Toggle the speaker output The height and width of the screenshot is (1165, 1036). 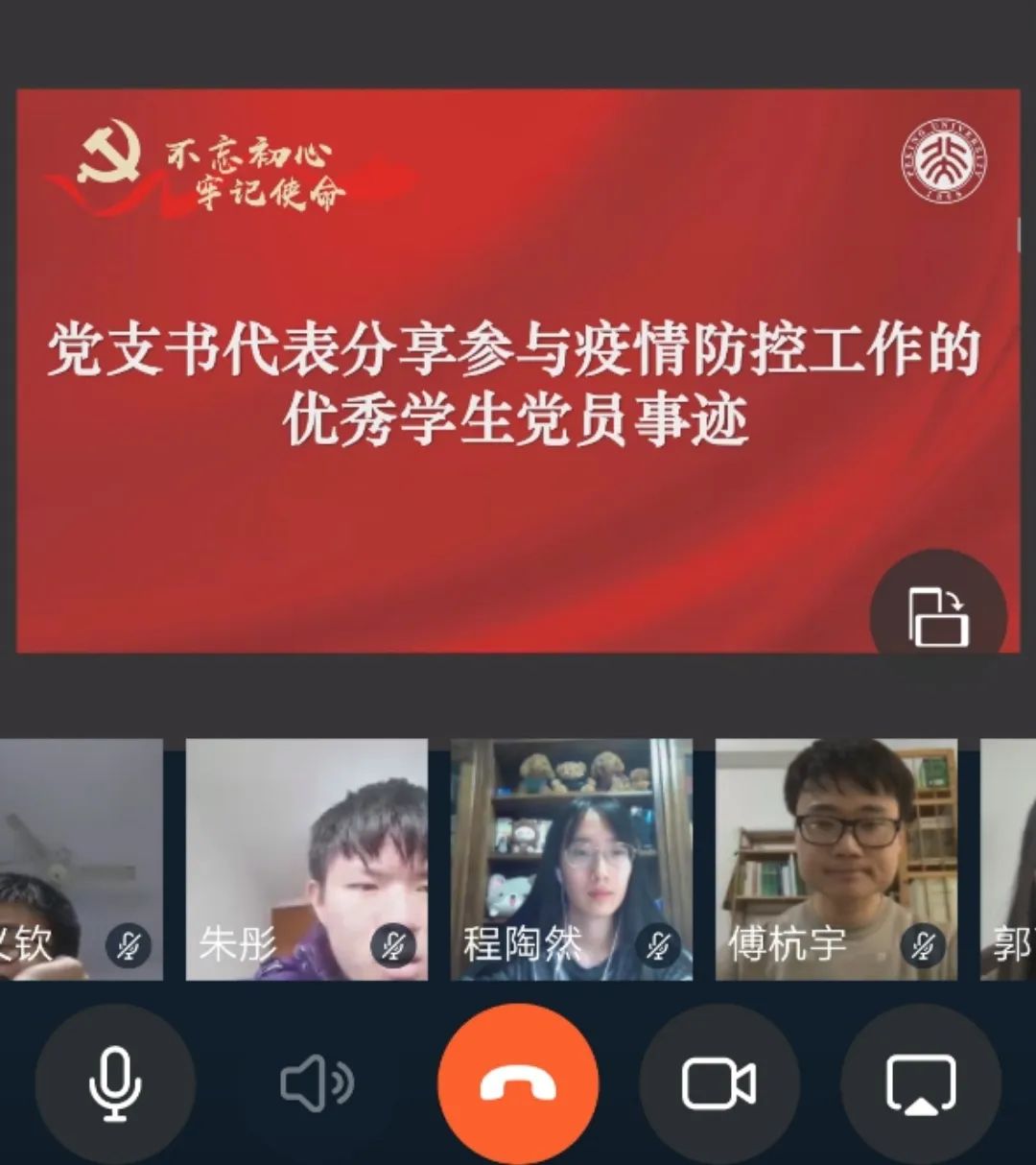coord(317,1084)
